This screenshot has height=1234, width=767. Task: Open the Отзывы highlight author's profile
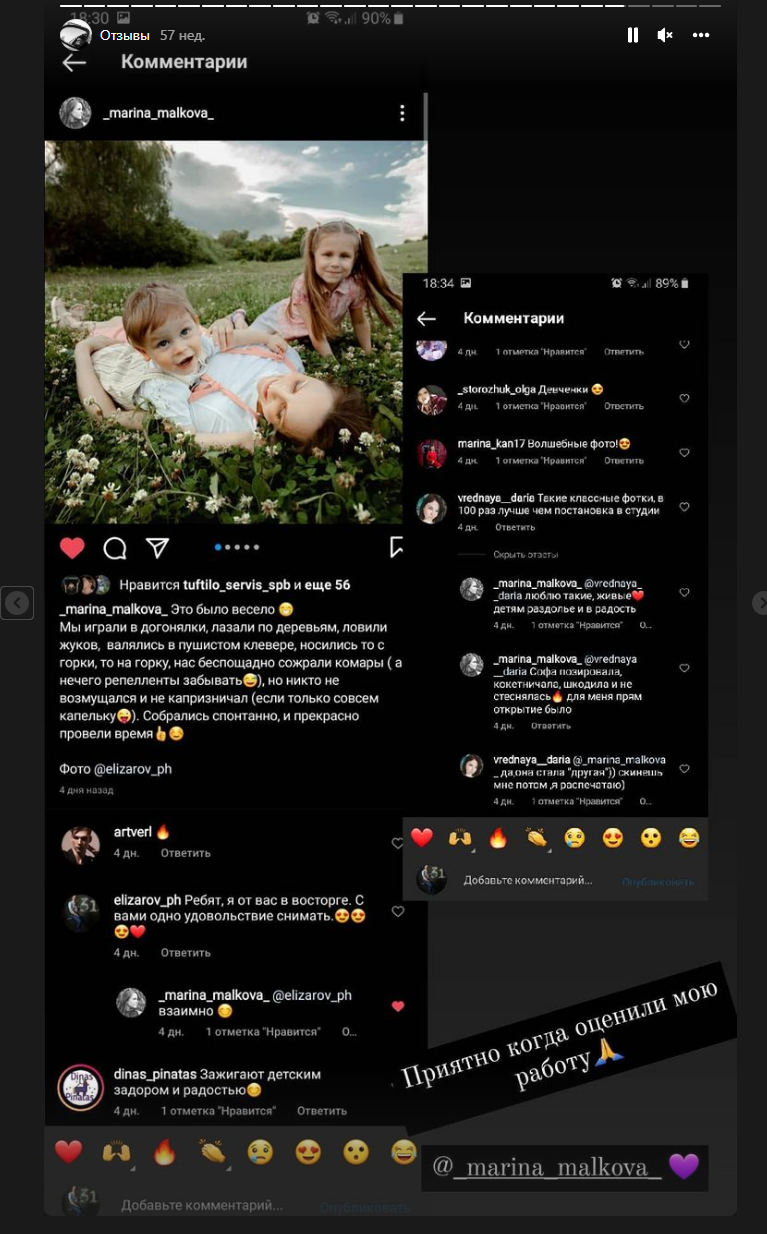coord(76,36)
